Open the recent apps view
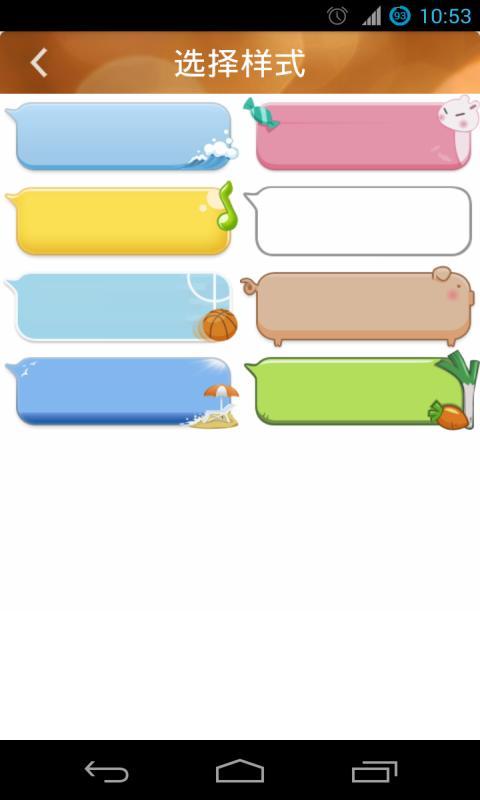480x800 pixels. 375,771
